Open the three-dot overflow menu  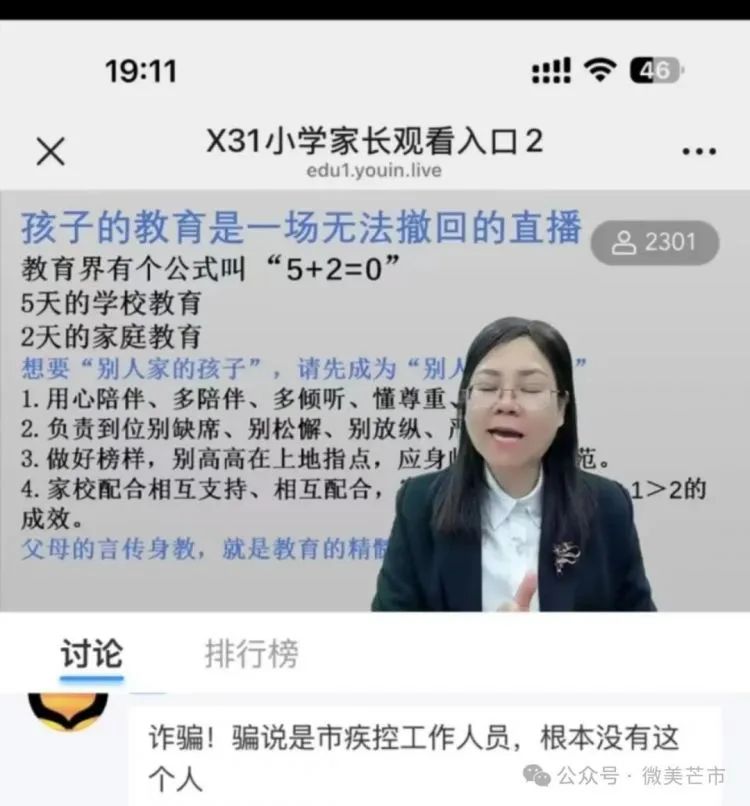click(x=698, y=152)
